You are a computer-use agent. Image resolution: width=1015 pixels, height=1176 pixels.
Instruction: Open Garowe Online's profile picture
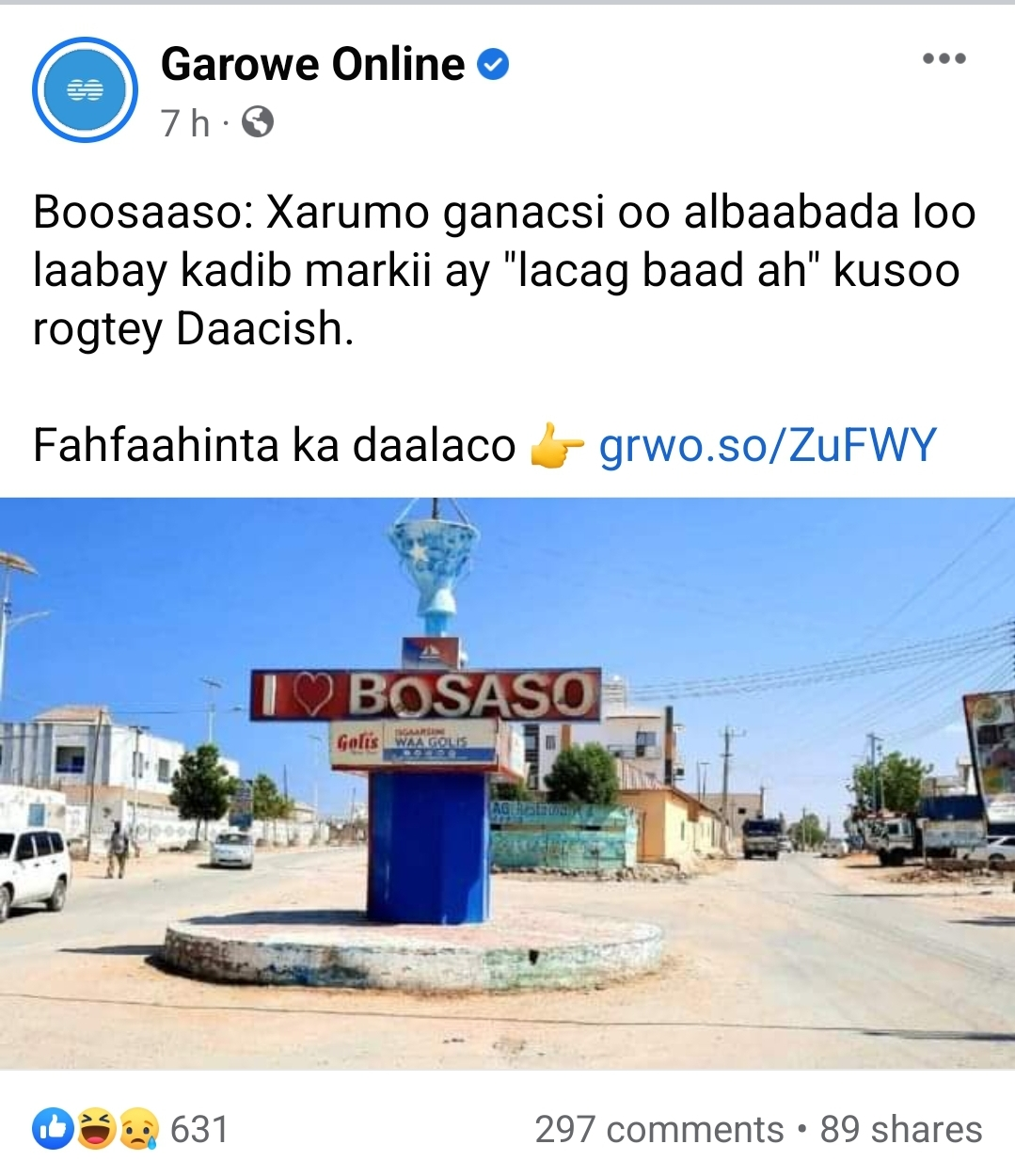[85, 90]
